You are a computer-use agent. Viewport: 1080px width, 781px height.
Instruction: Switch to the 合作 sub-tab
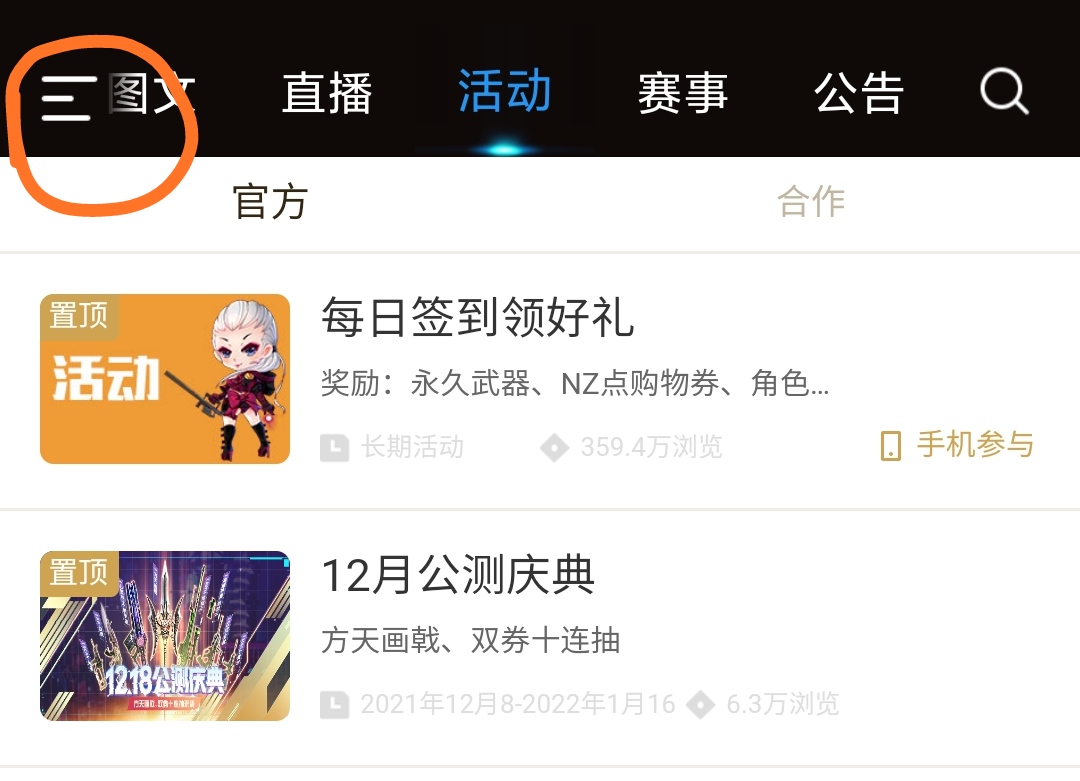811,202
